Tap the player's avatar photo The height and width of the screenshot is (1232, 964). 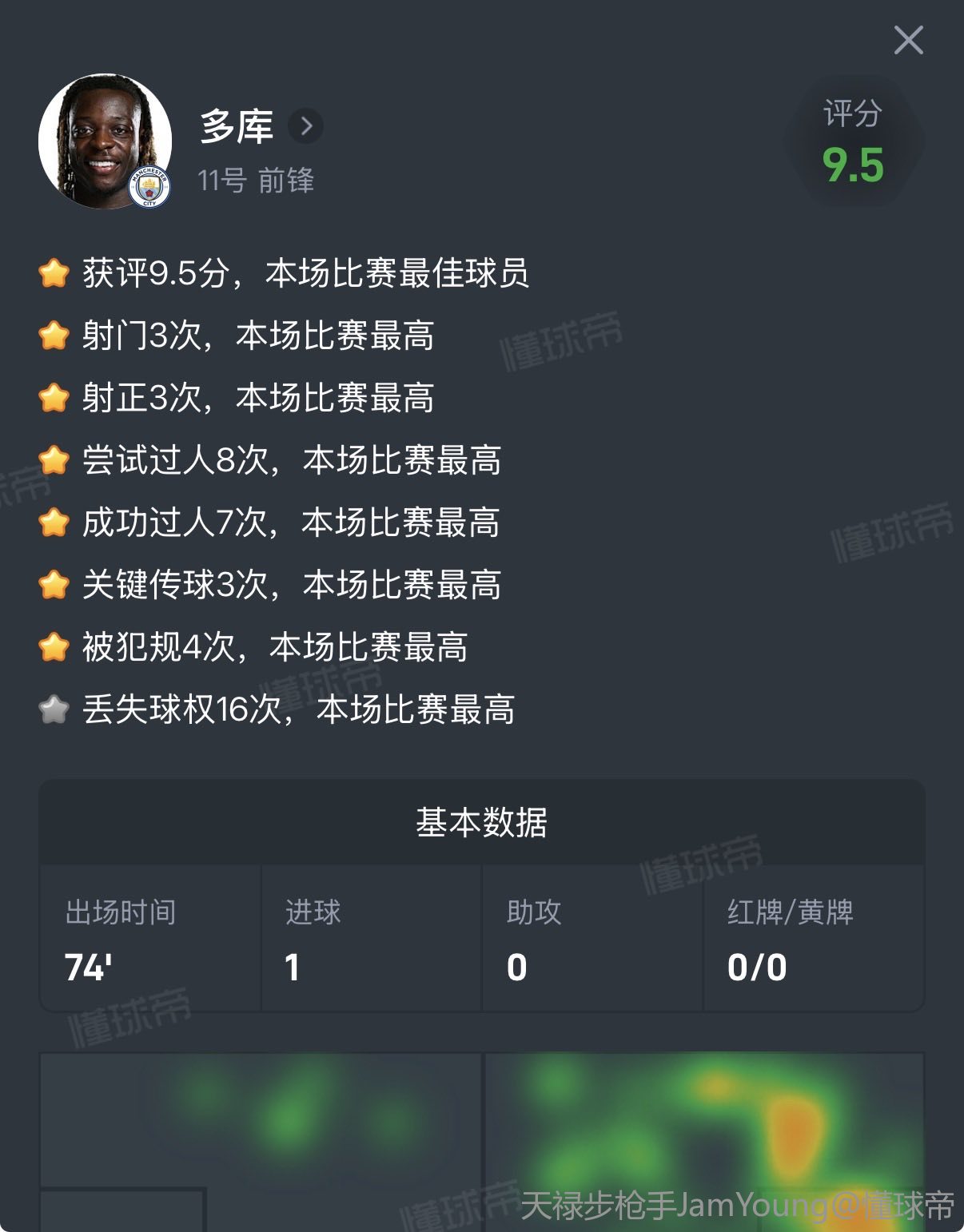coord(105,141)
